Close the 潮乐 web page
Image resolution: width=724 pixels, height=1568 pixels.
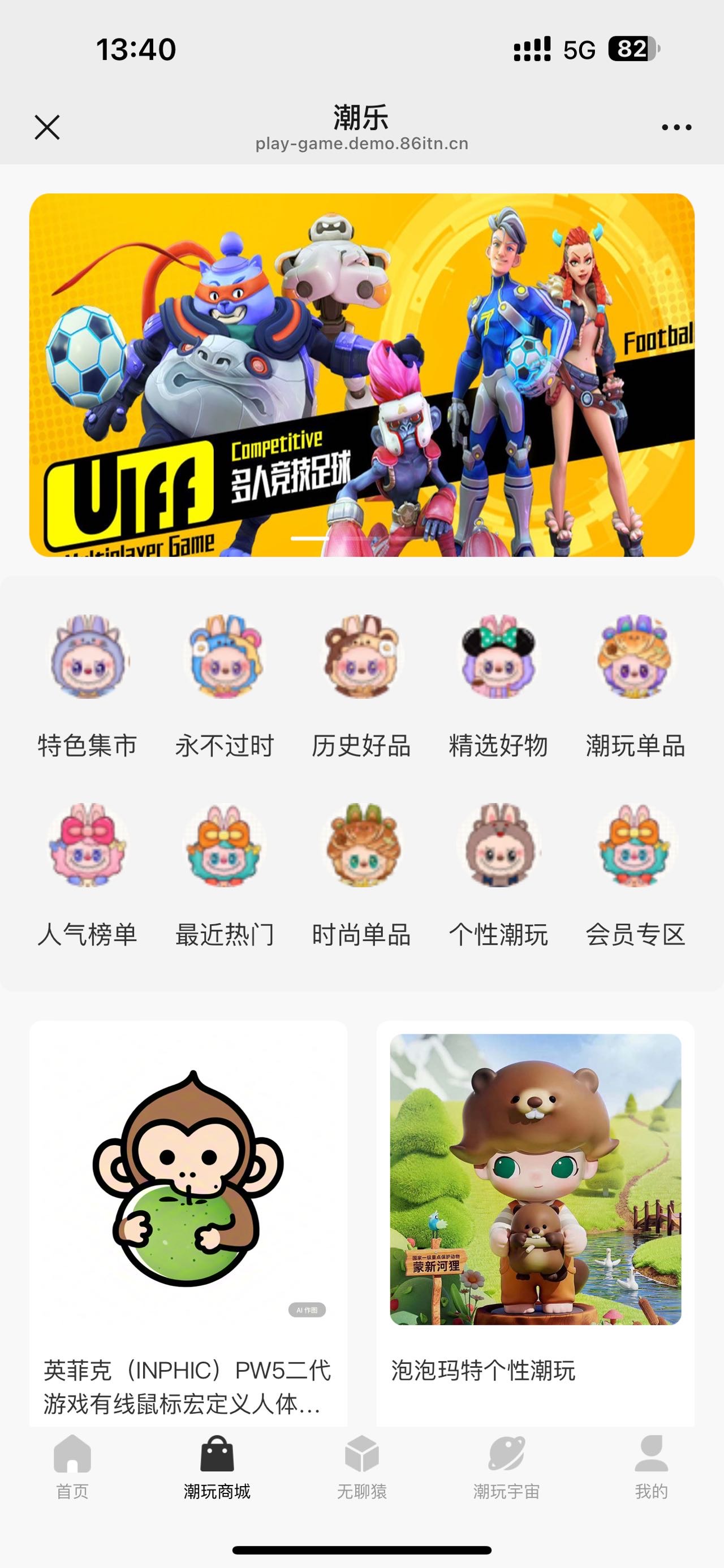(x=47, y=127)
